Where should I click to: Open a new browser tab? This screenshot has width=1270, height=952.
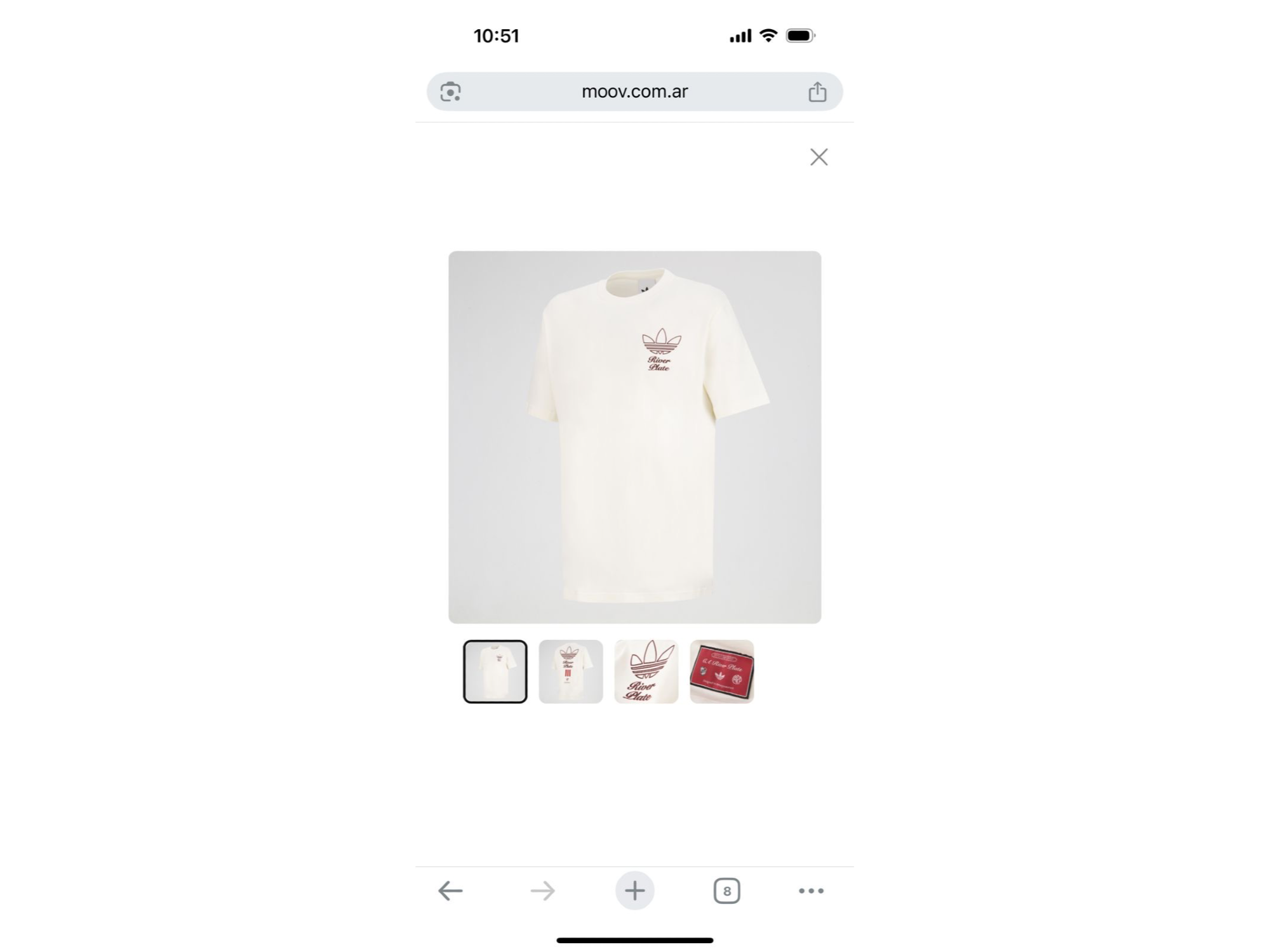point(634,891)
